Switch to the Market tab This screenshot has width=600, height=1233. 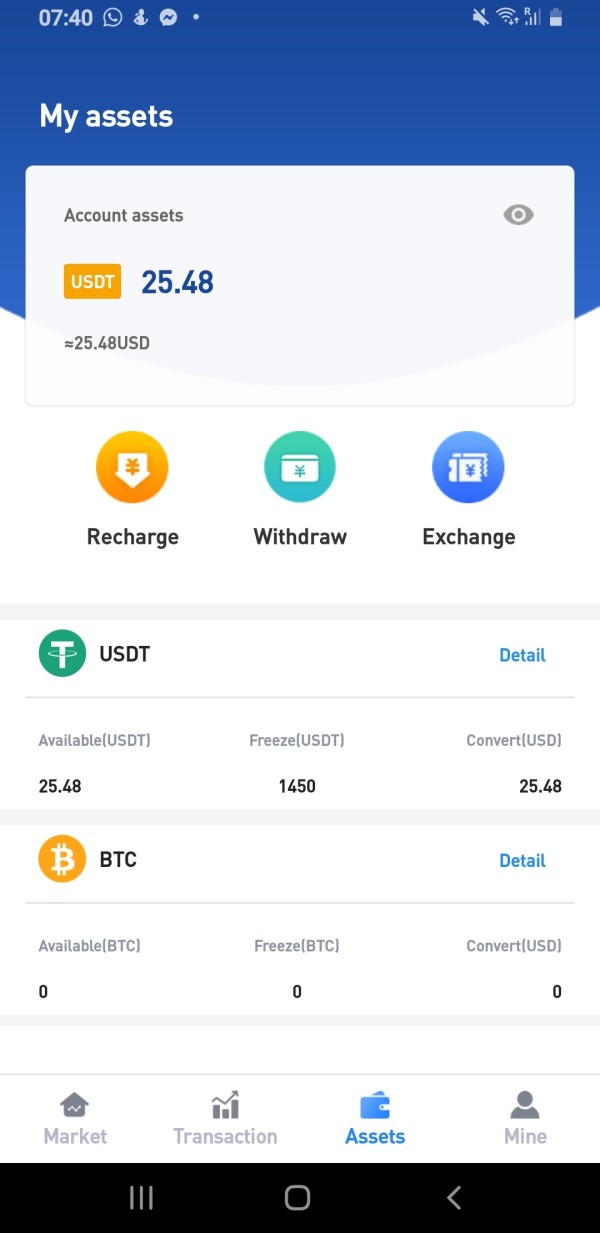(75, 1119)
